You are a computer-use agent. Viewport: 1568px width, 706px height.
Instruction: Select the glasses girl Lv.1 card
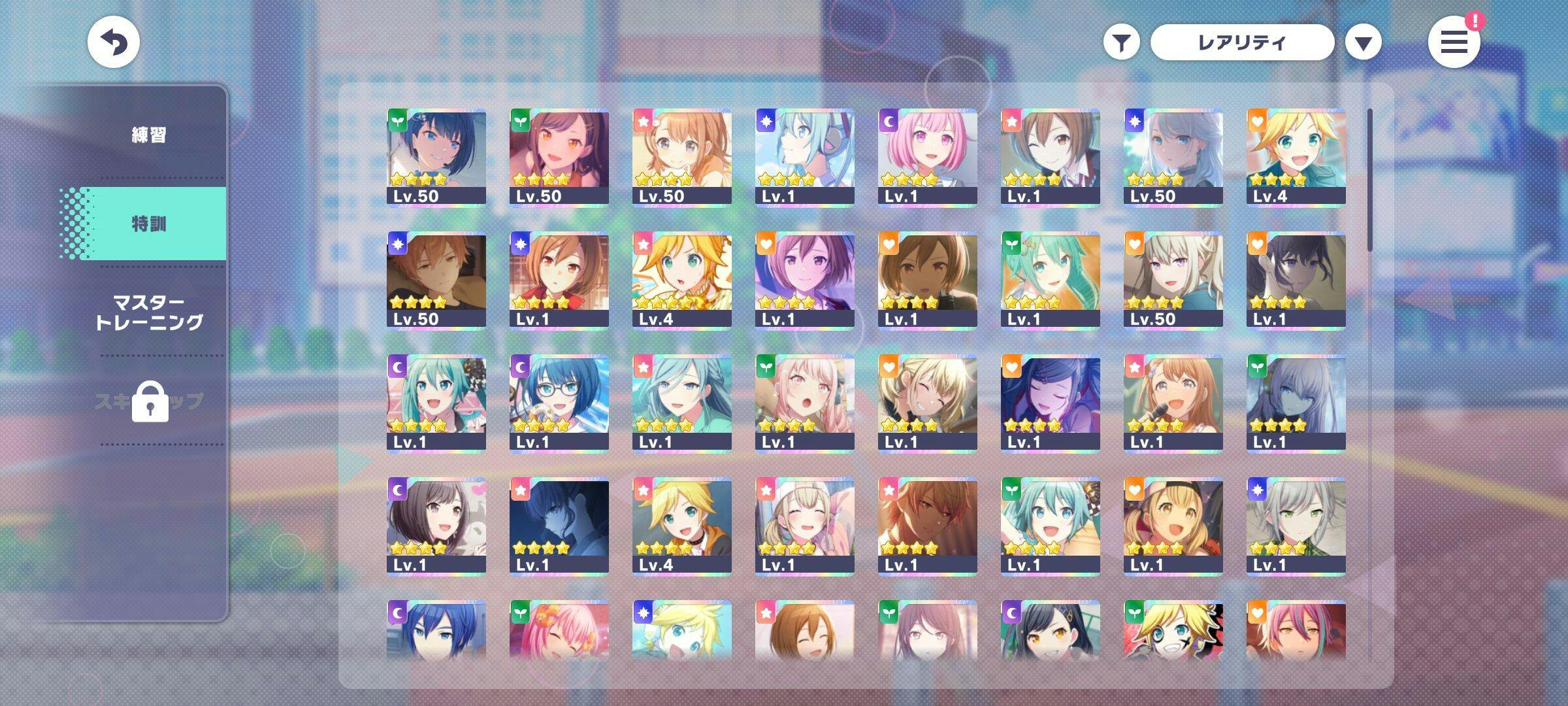[x=559, y=403]
